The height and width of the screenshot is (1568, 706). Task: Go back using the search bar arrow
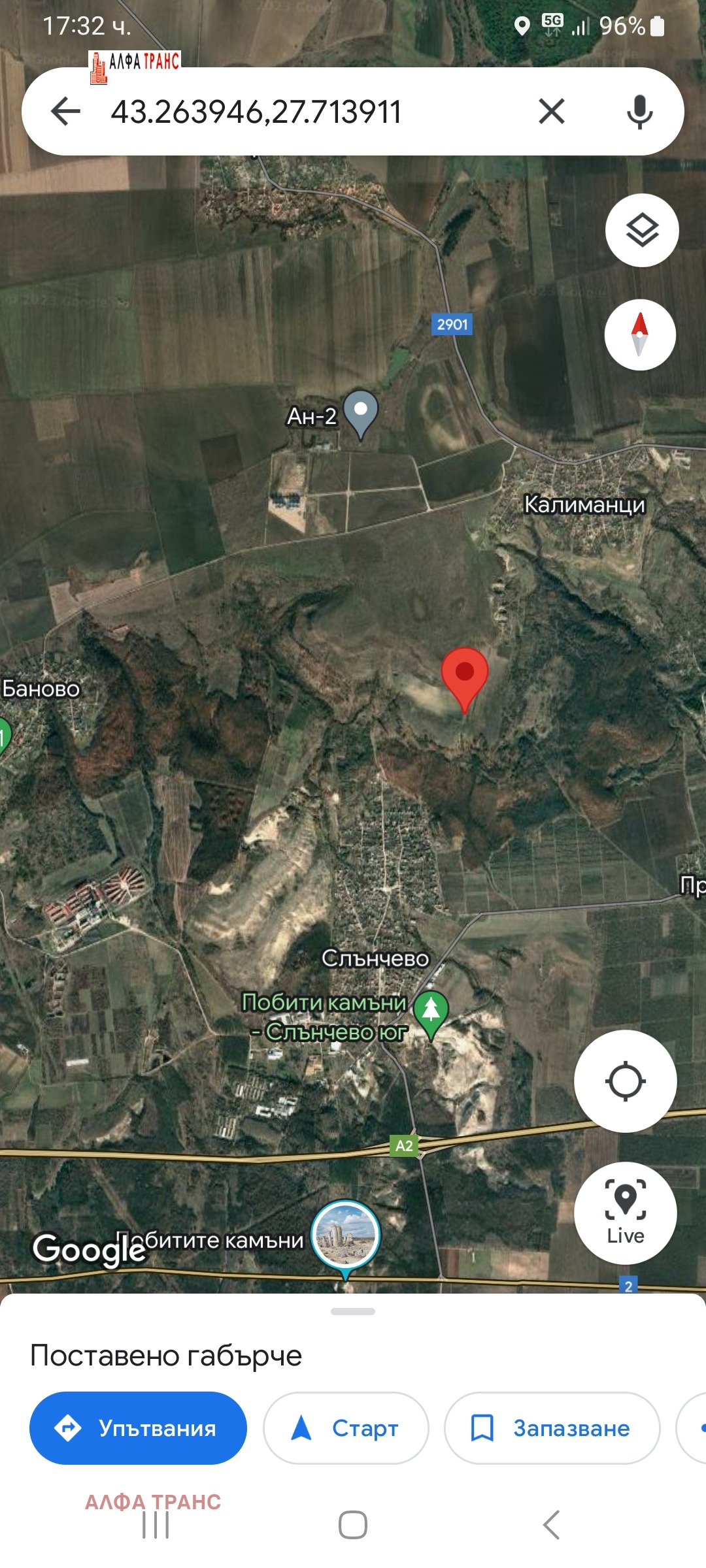66,111
